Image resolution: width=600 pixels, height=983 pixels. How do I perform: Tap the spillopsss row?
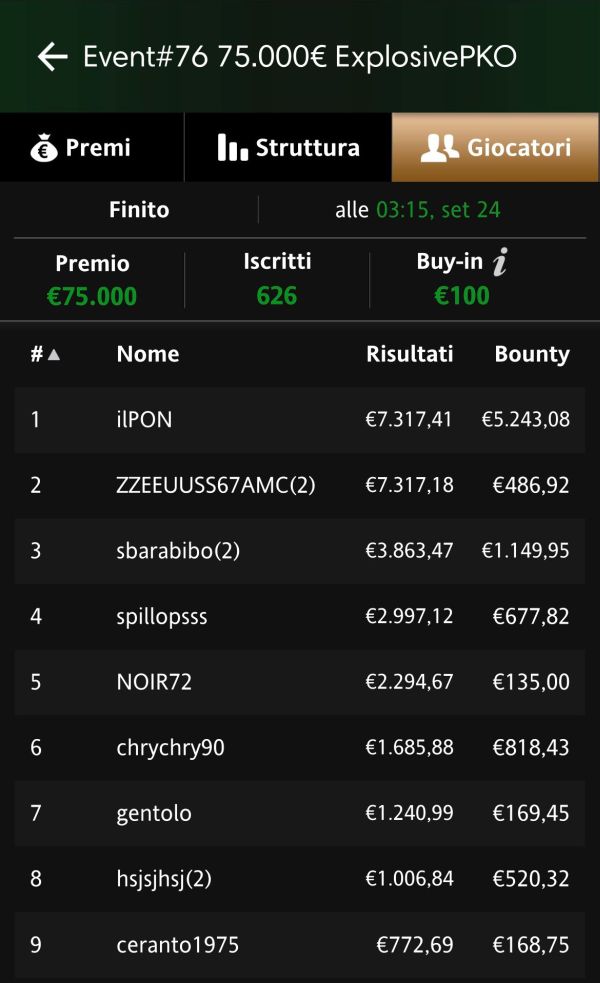300,616
